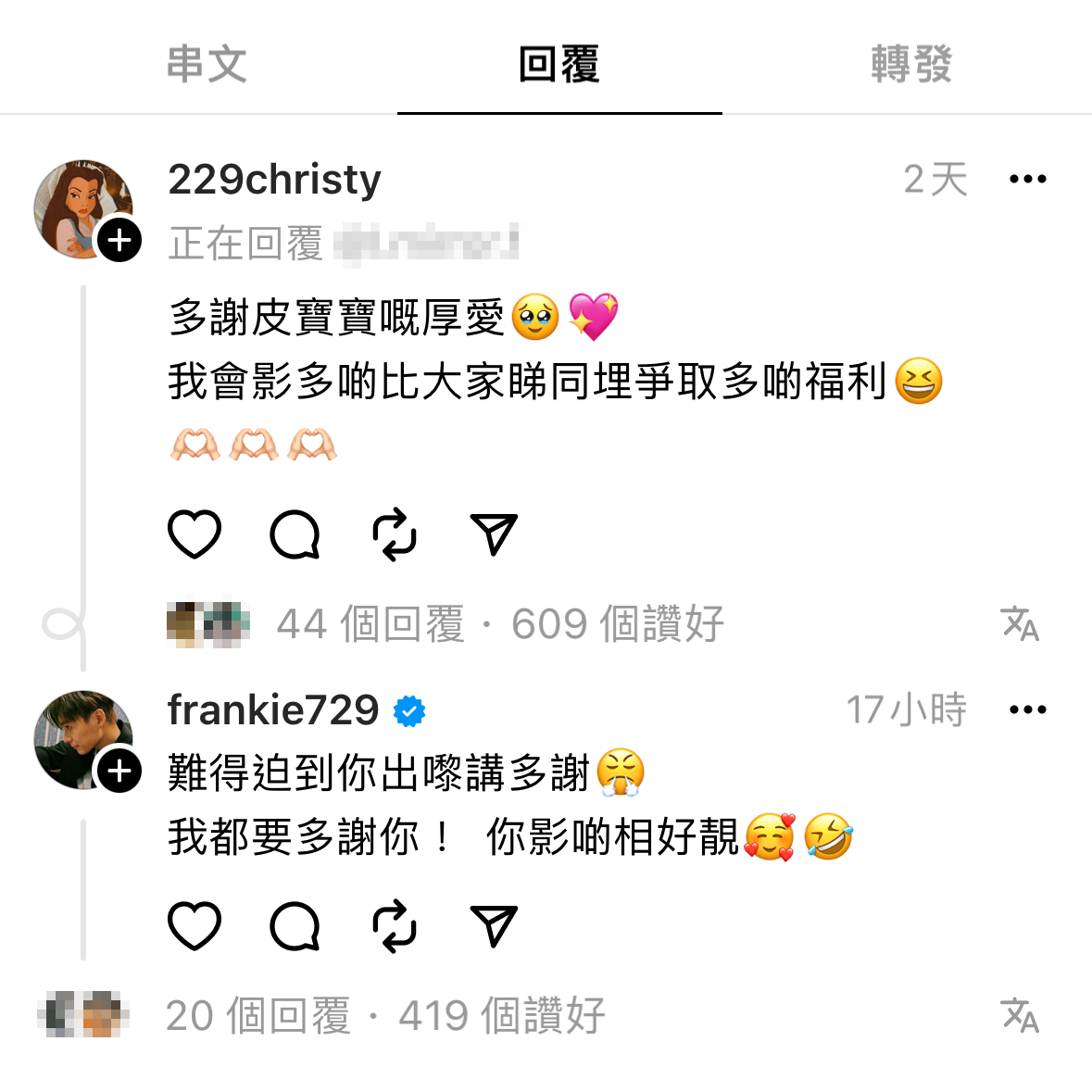Viewport: 1092px width, 1092px height.
Task: Comment on 229christy's reply
Action: click(295, 534)
